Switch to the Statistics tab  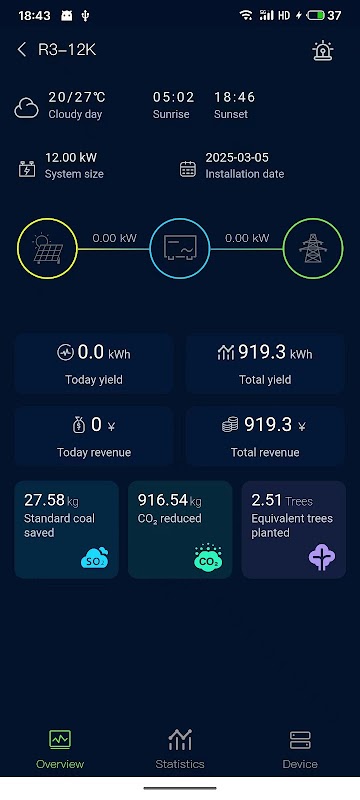point(180,749)
